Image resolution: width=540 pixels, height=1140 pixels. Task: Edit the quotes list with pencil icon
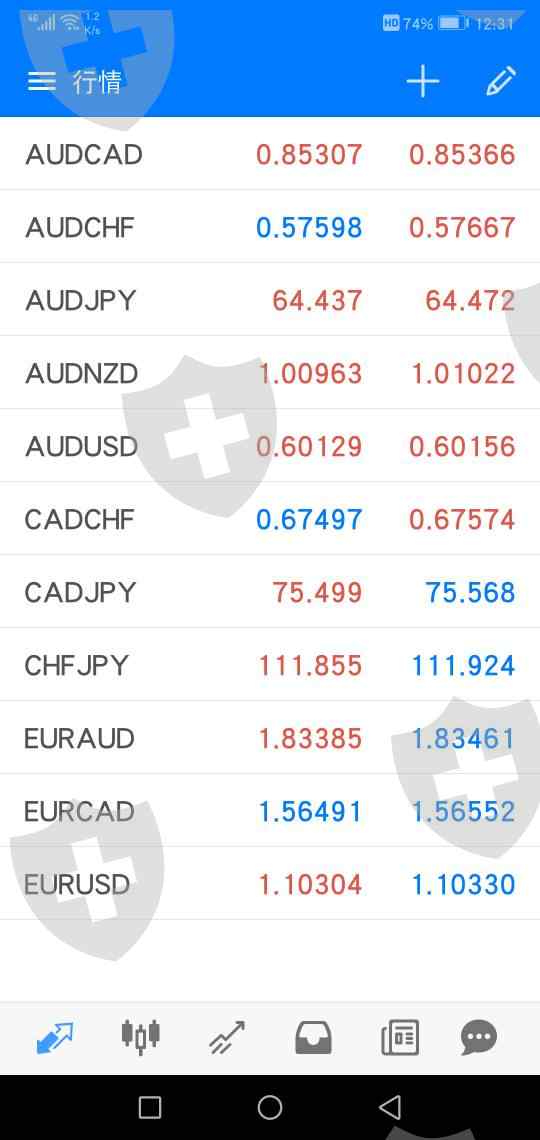pos(501,81)
